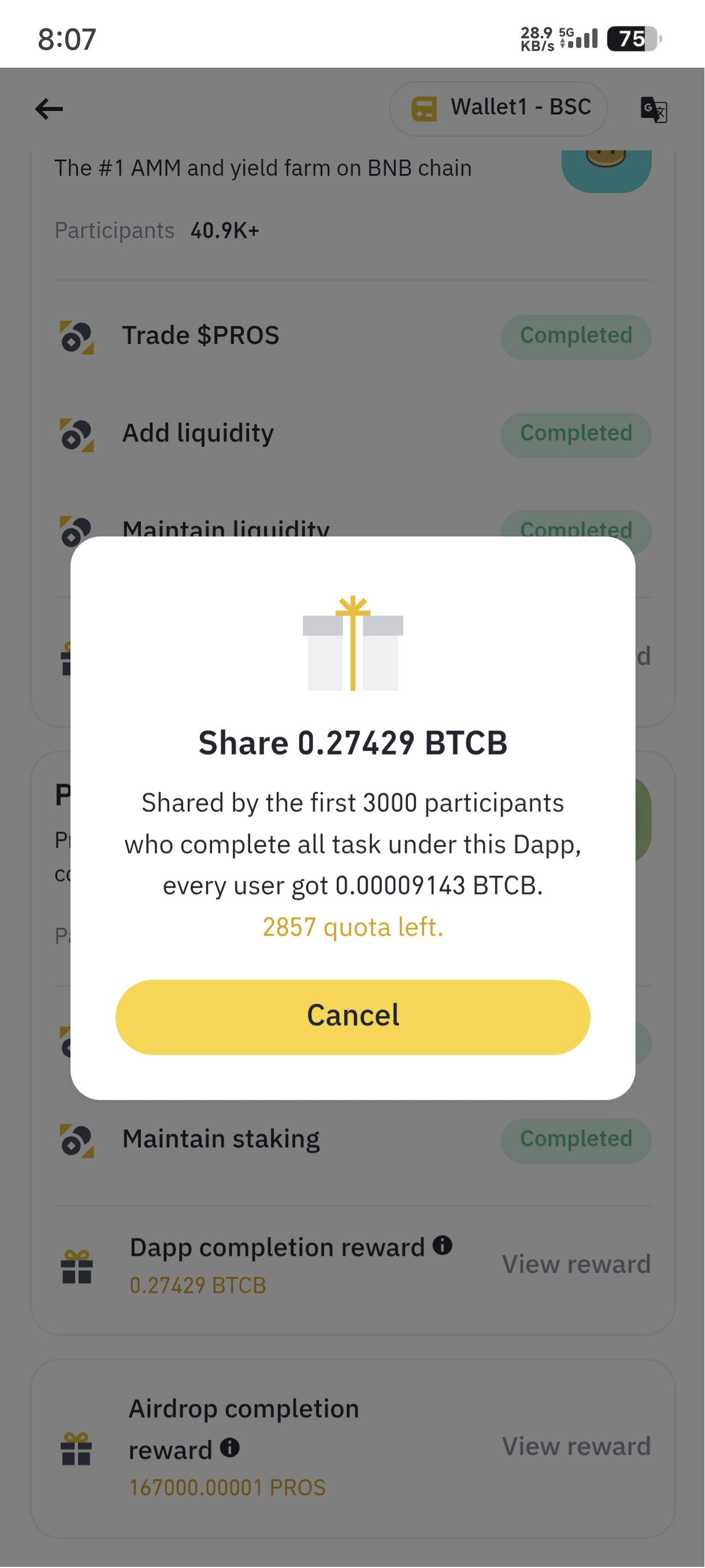705x1568 pixels.
Task: Open the Add liquidity task
Action: (x=198, y=434)
